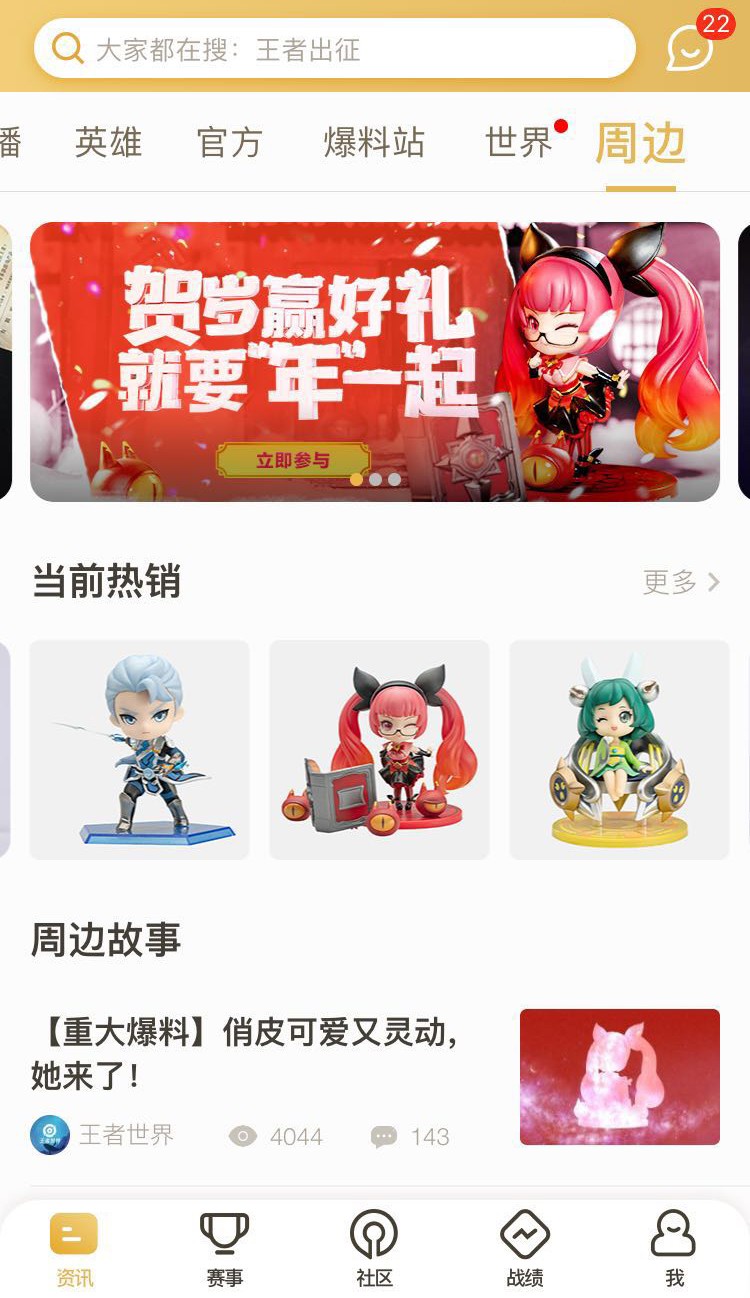Open the article 【重大爆料】俏皮可爱又灵动
The image size is (750, 1298).
tap(245, 1053)
